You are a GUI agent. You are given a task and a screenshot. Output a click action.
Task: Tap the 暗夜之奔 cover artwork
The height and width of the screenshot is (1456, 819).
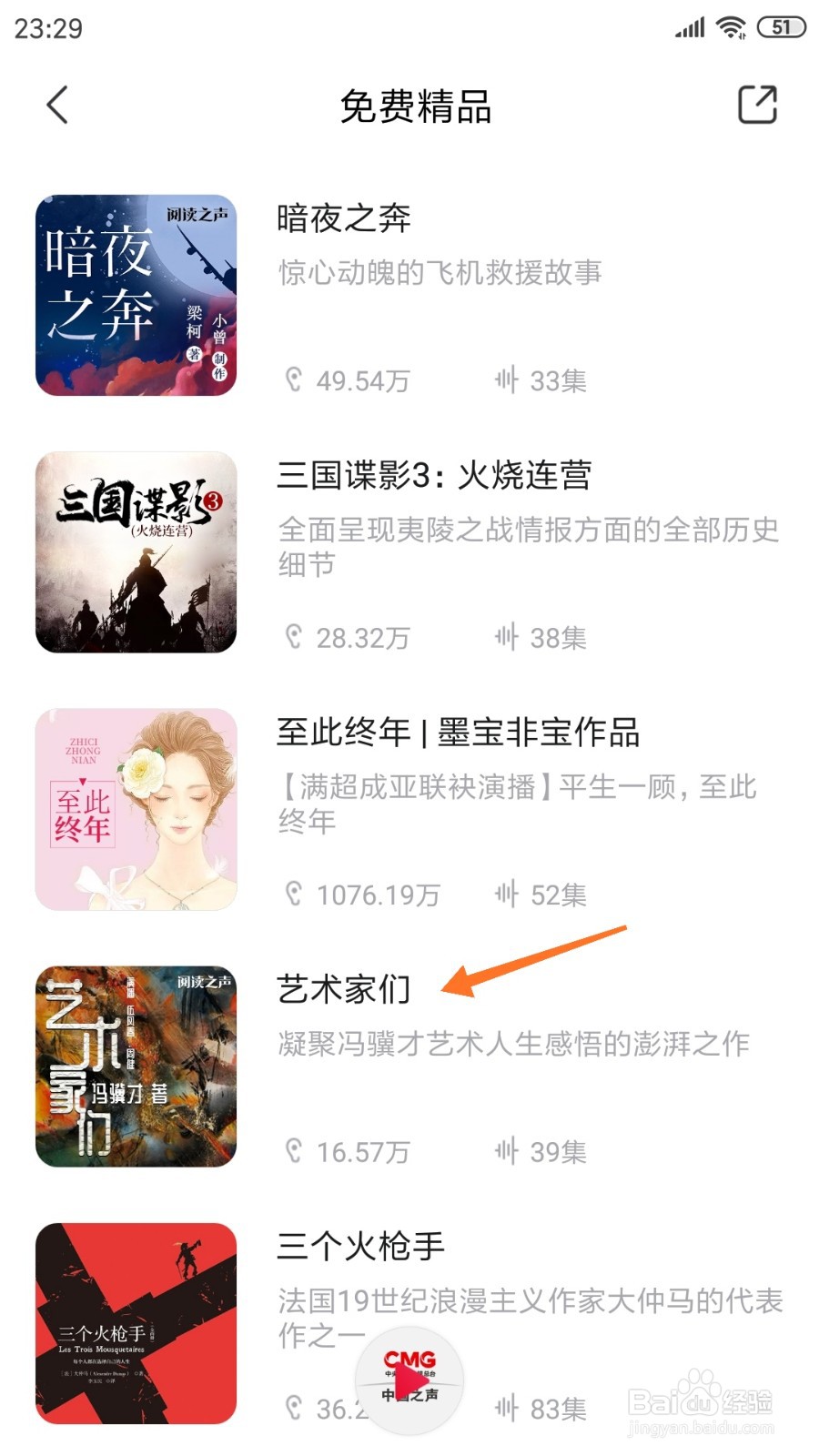coord(135,291)
